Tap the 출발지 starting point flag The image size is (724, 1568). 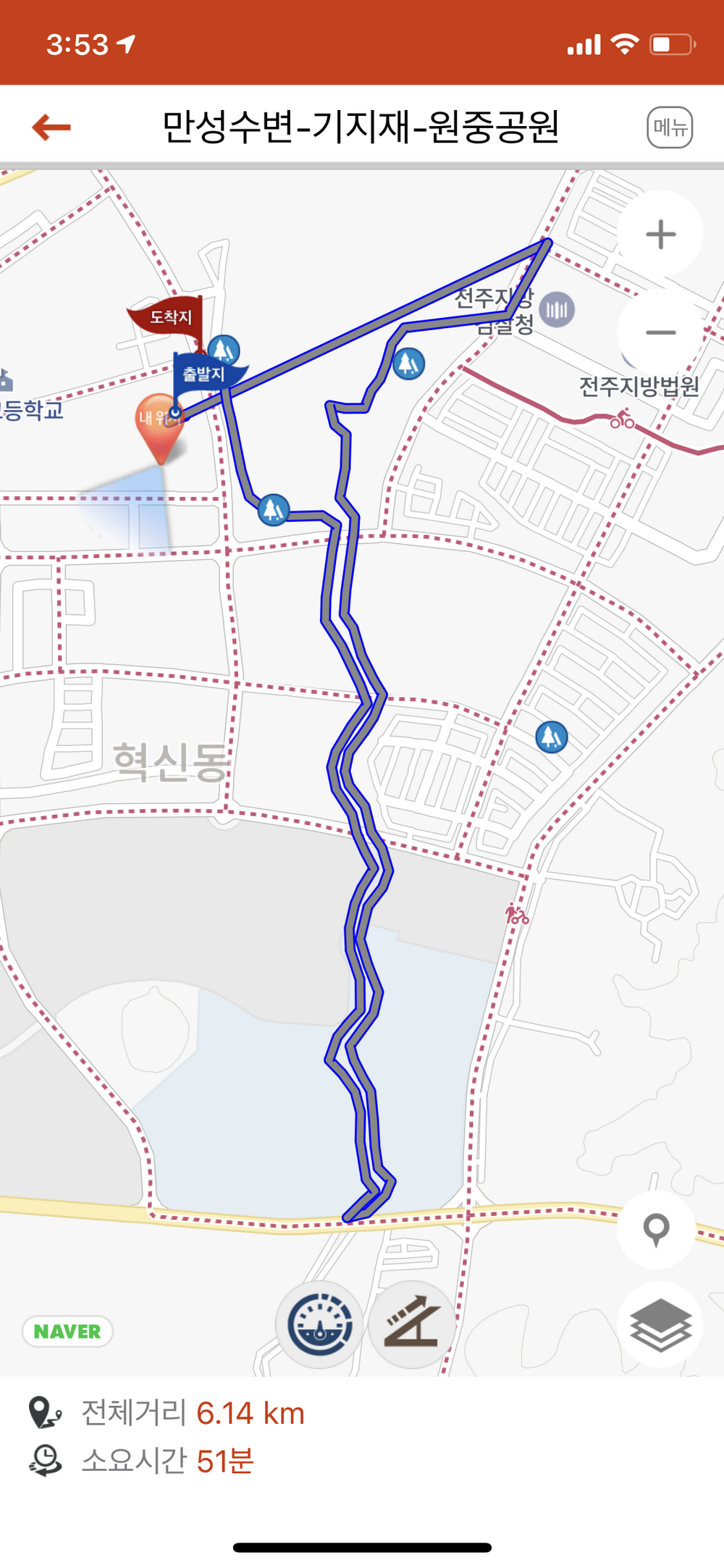click(x=204, y=374)
